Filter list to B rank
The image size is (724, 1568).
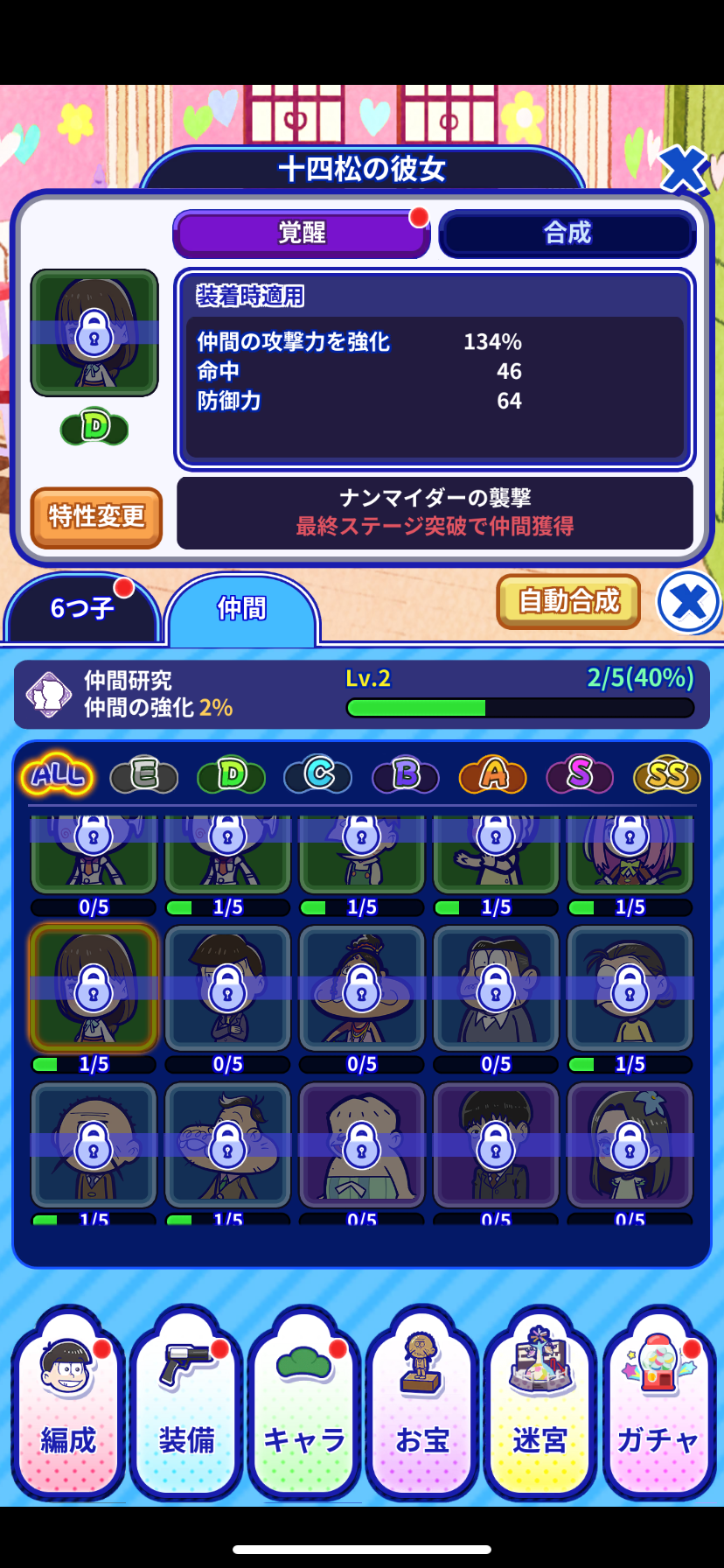(x=406, y=774)
